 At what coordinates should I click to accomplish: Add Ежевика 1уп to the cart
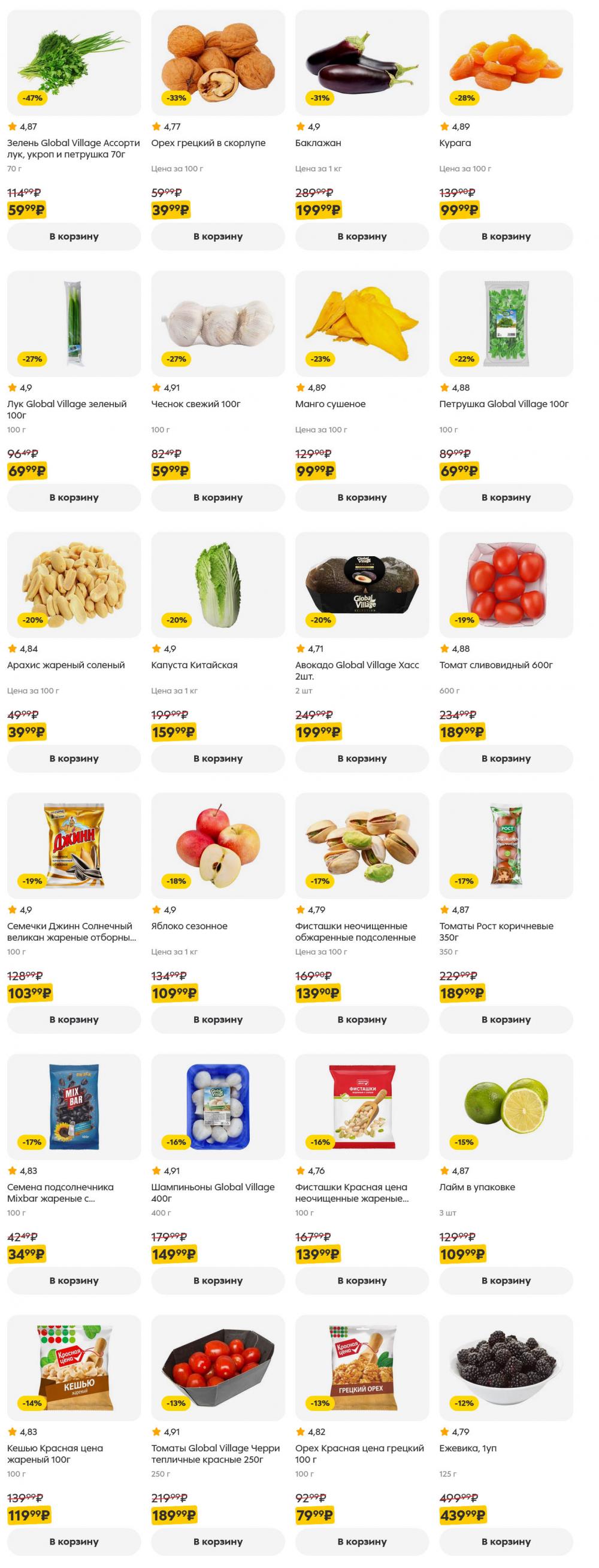coord(505,1542)
